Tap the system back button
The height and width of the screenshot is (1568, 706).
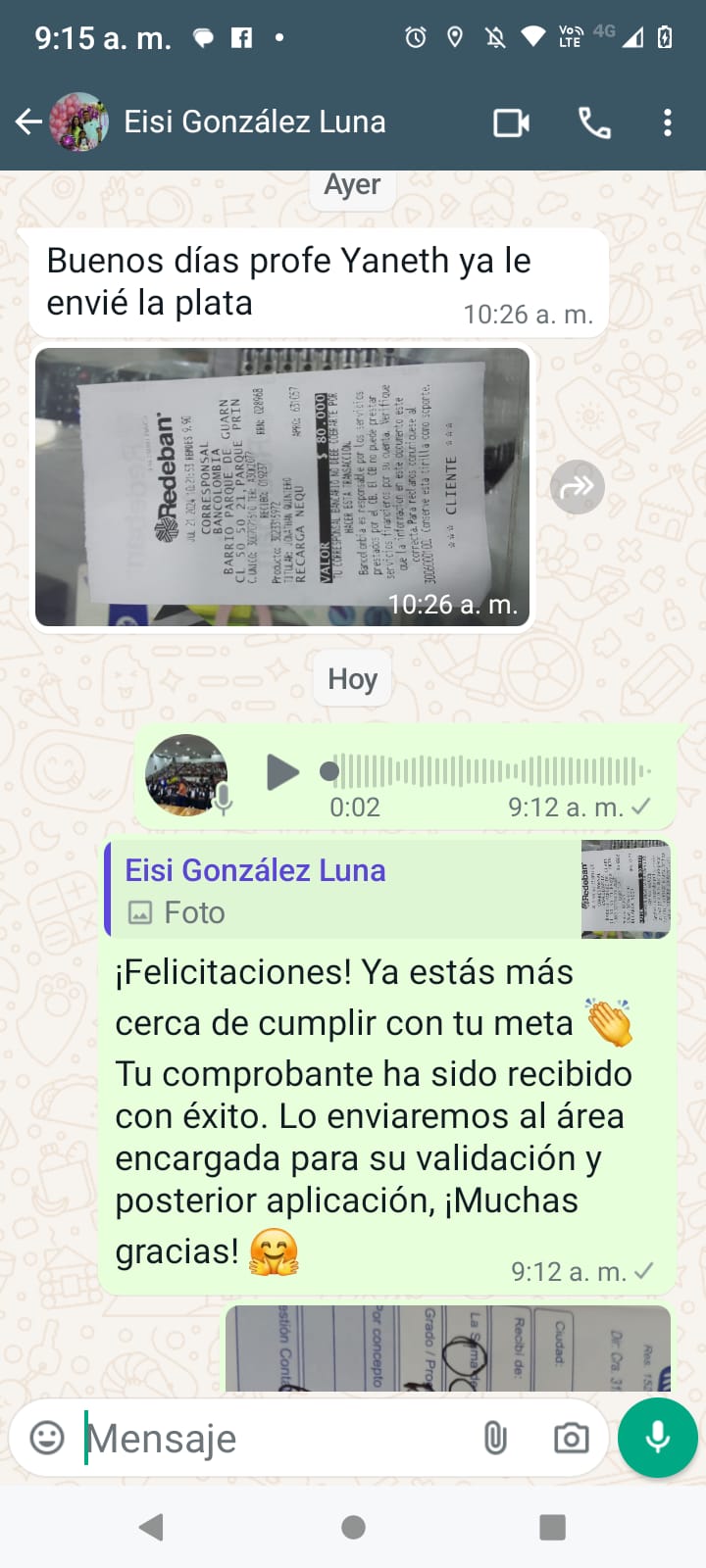[151, 1527]
